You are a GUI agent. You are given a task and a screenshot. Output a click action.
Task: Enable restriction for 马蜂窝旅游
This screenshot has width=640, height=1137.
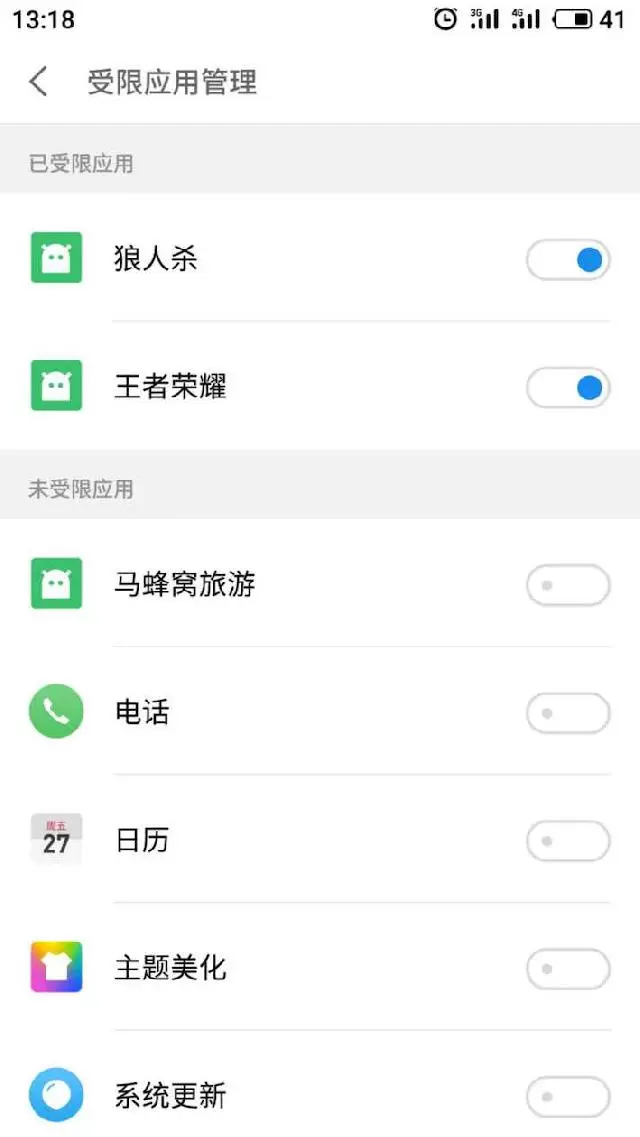(568, 585)
